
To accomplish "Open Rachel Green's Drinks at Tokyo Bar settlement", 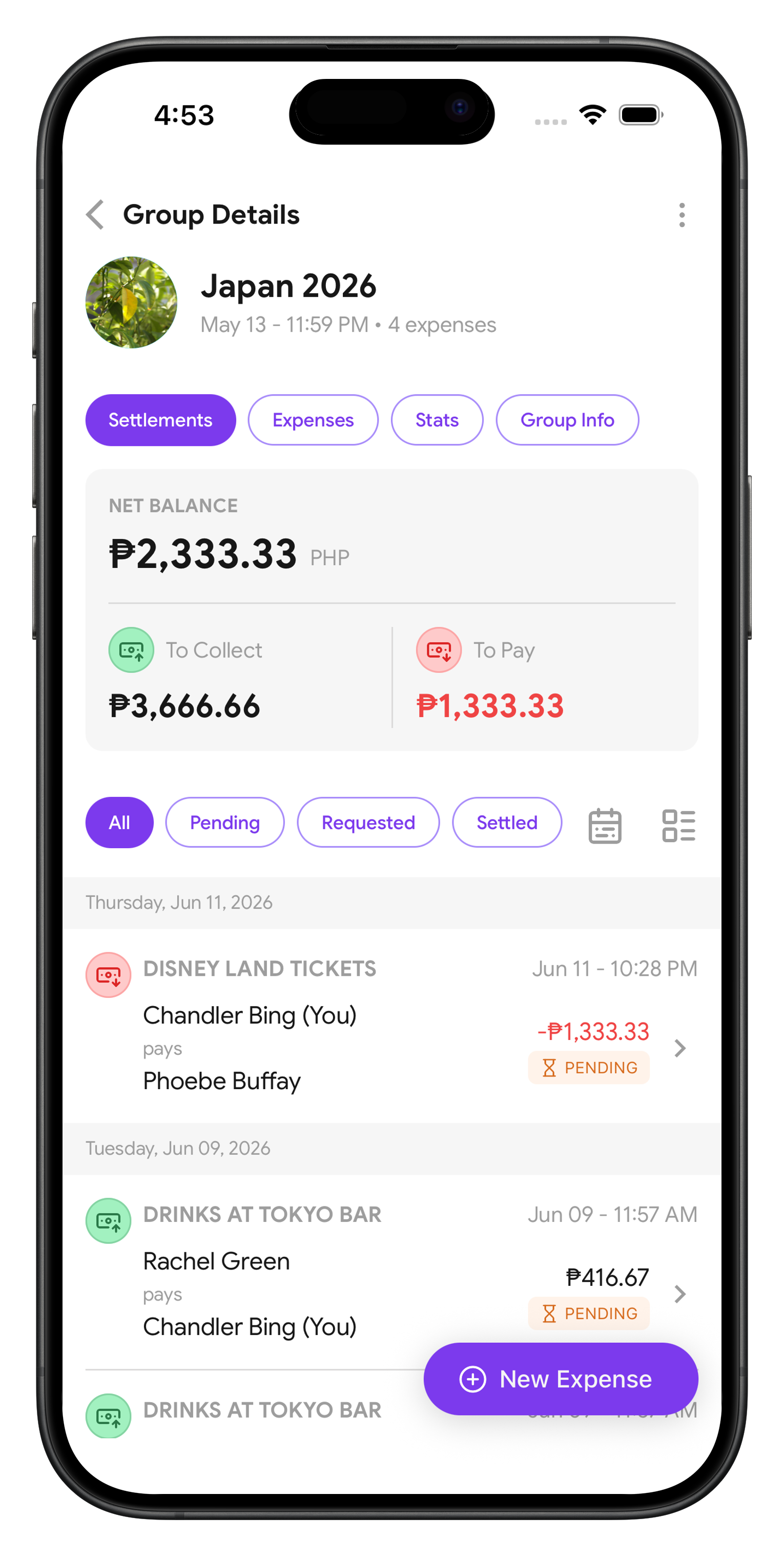I will (x=391, y=1271).
